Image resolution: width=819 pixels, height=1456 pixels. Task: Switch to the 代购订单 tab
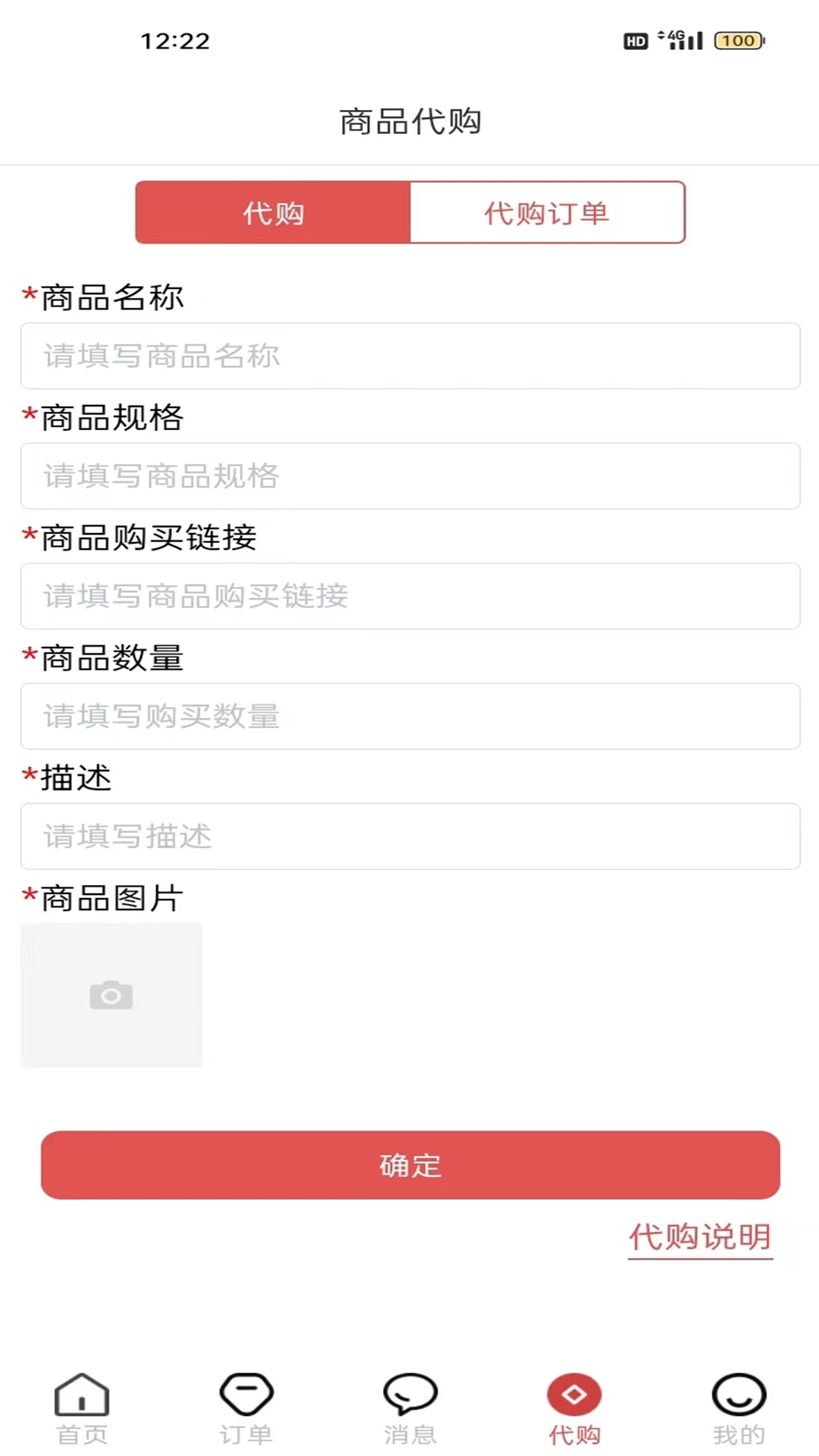coord(547,212)
